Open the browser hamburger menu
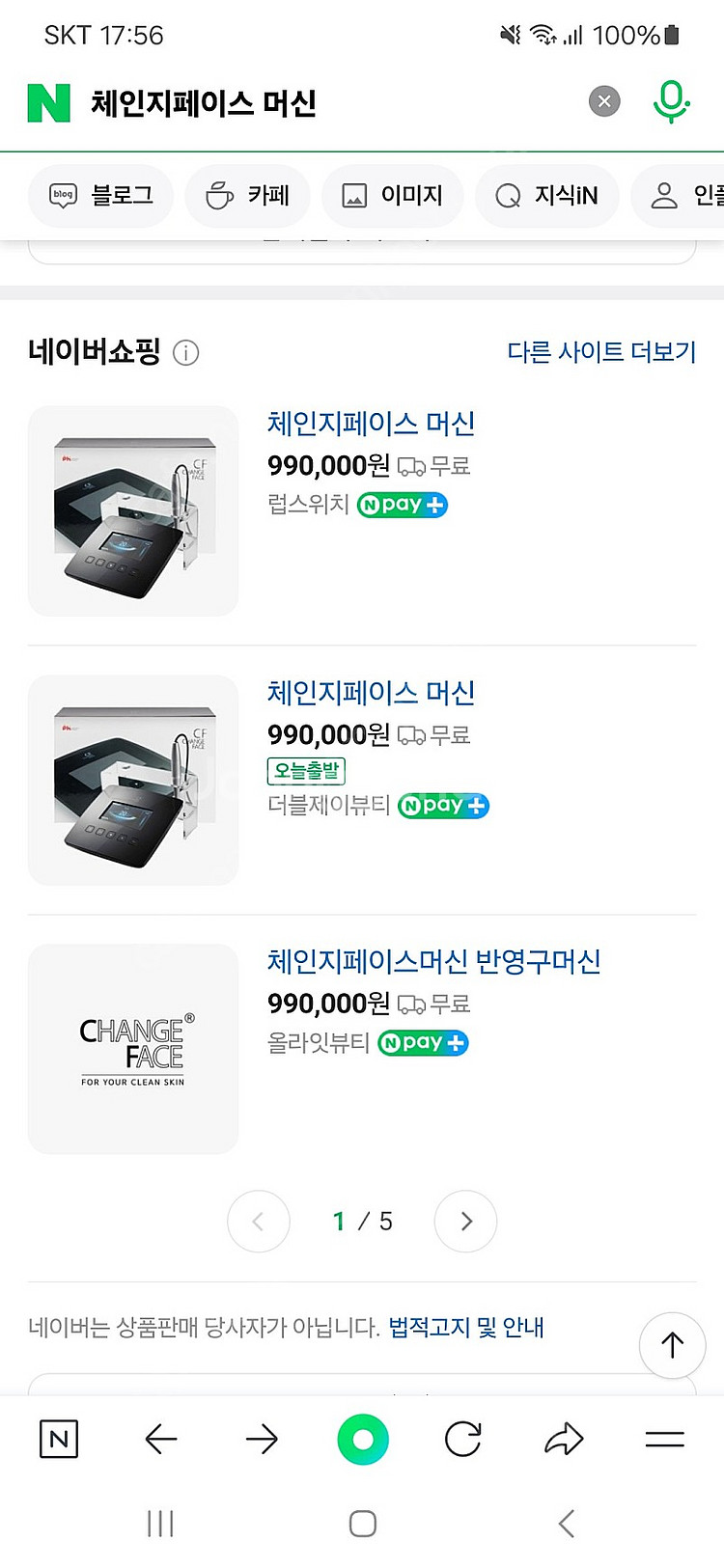 (x=664, y=1440)
